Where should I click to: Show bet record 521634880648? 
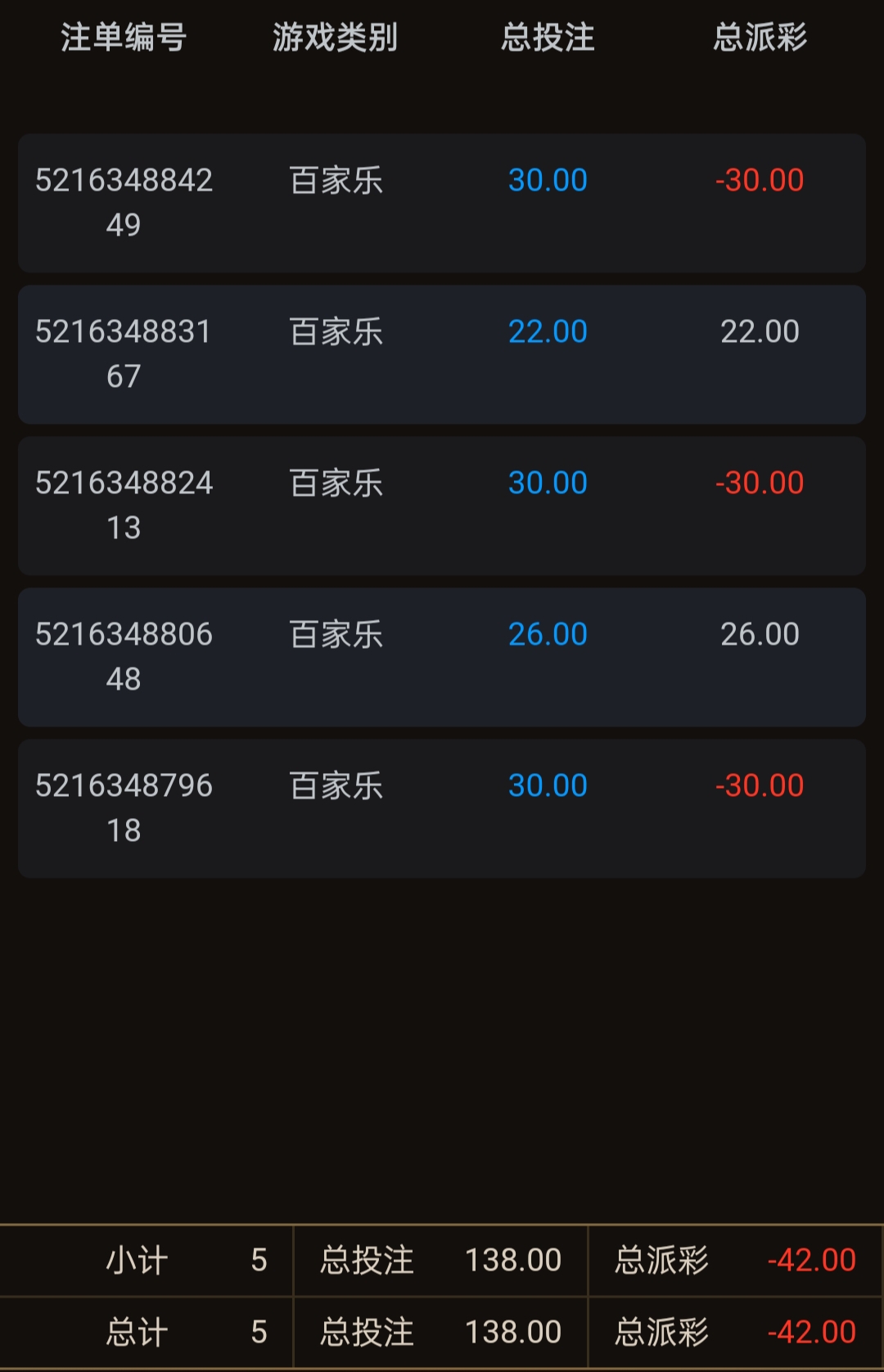[x=442, y=657]
